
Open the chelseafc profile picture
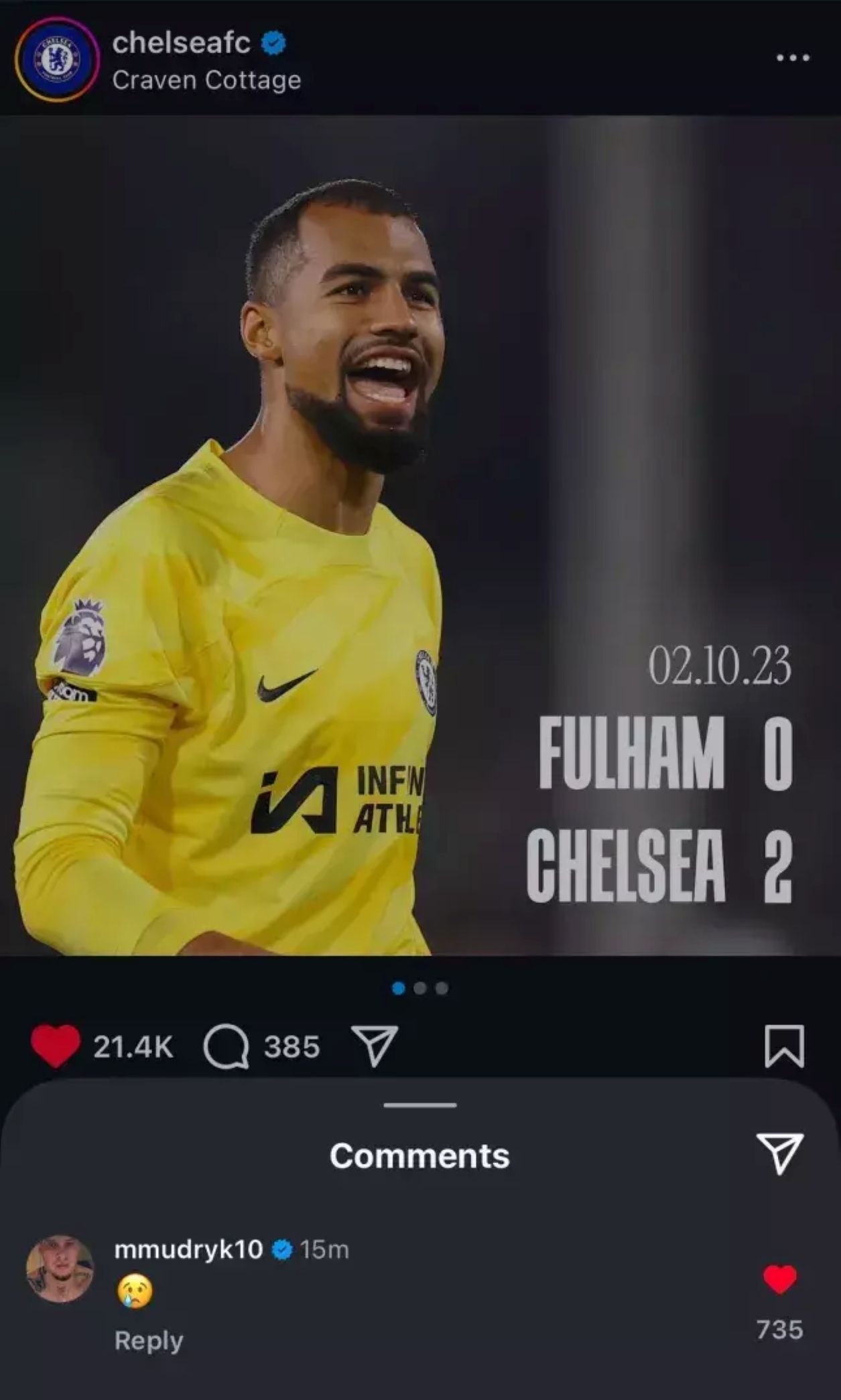(x=57, y=59)
